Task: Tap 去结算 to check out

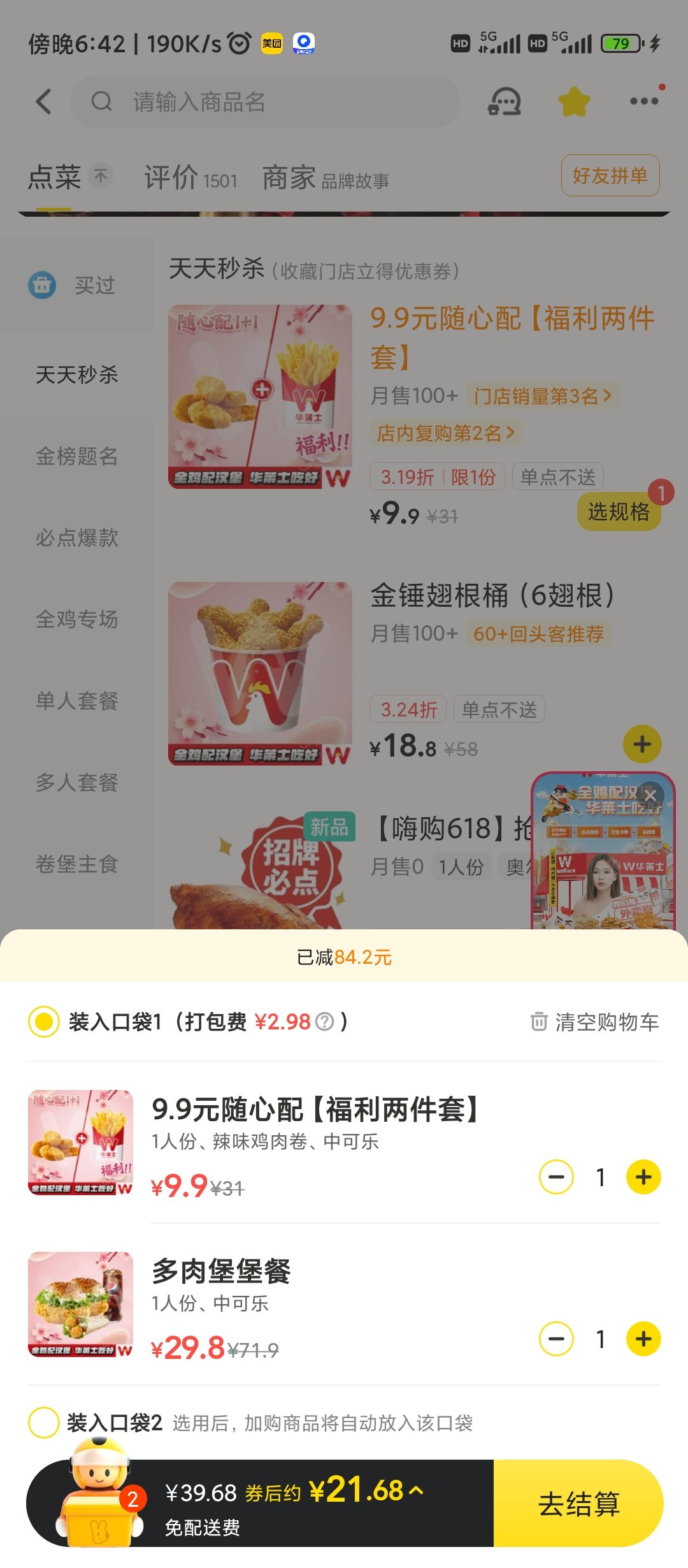Action: tap(578, 1504)
